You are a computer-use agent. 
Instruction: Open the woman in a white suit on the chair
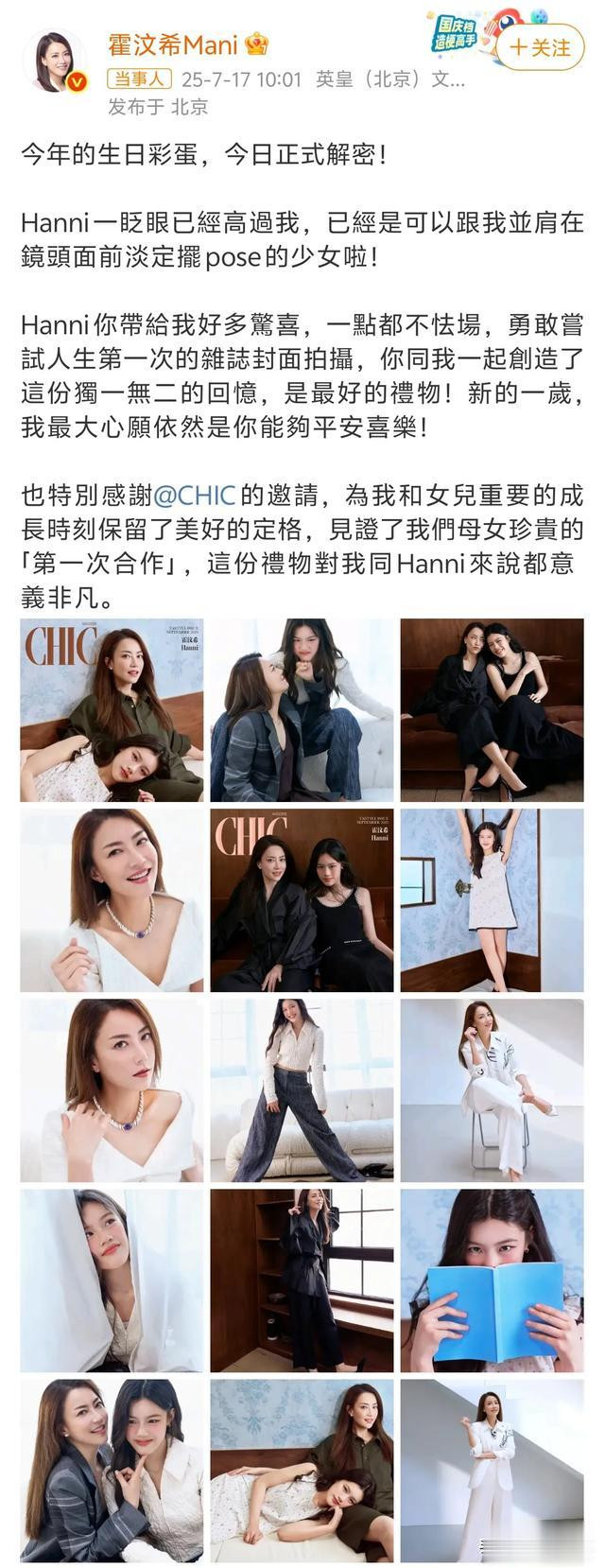(x=492, y=1089)
